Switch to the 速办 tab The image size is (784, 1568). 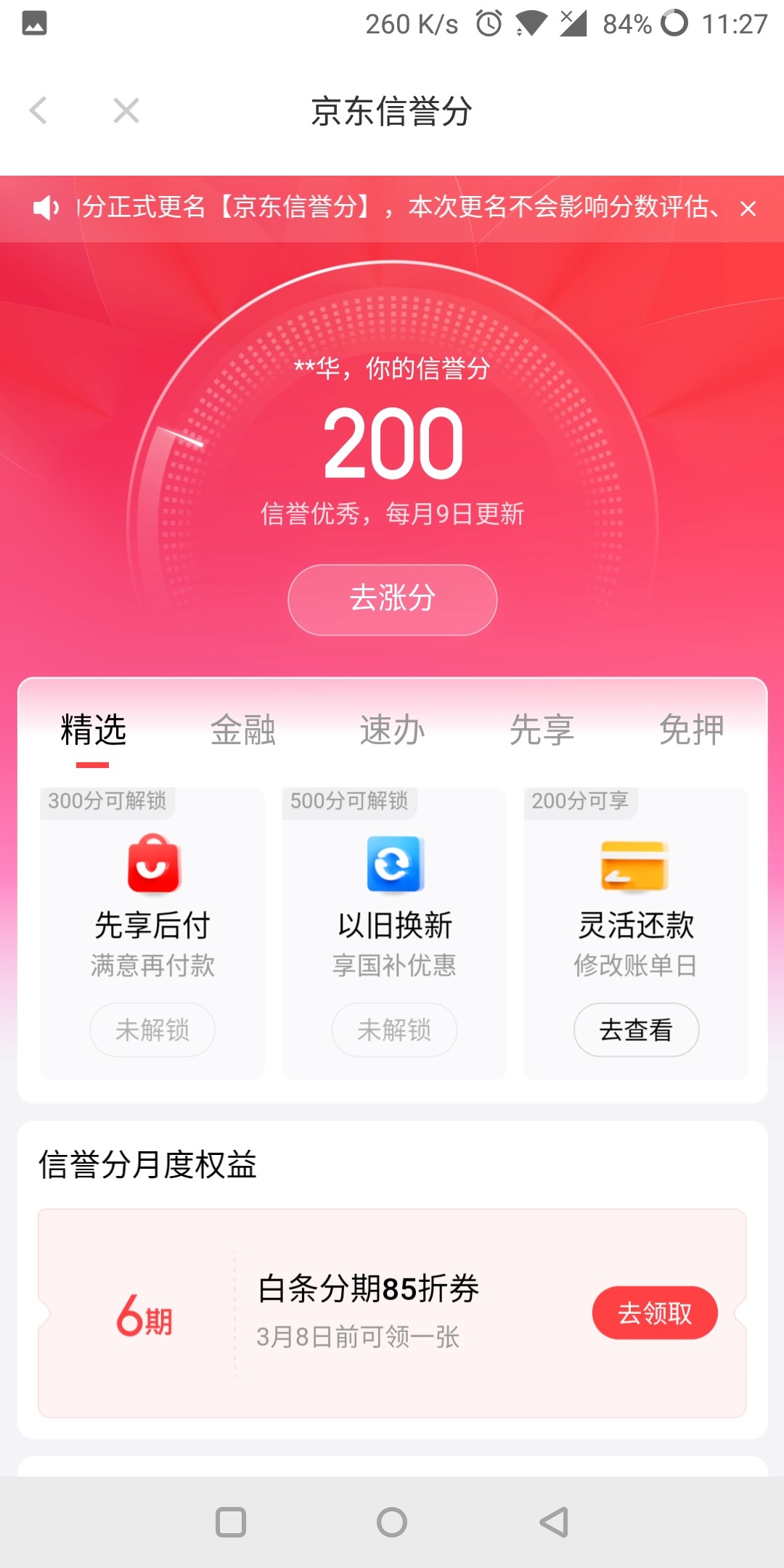[x=392, y=730]
